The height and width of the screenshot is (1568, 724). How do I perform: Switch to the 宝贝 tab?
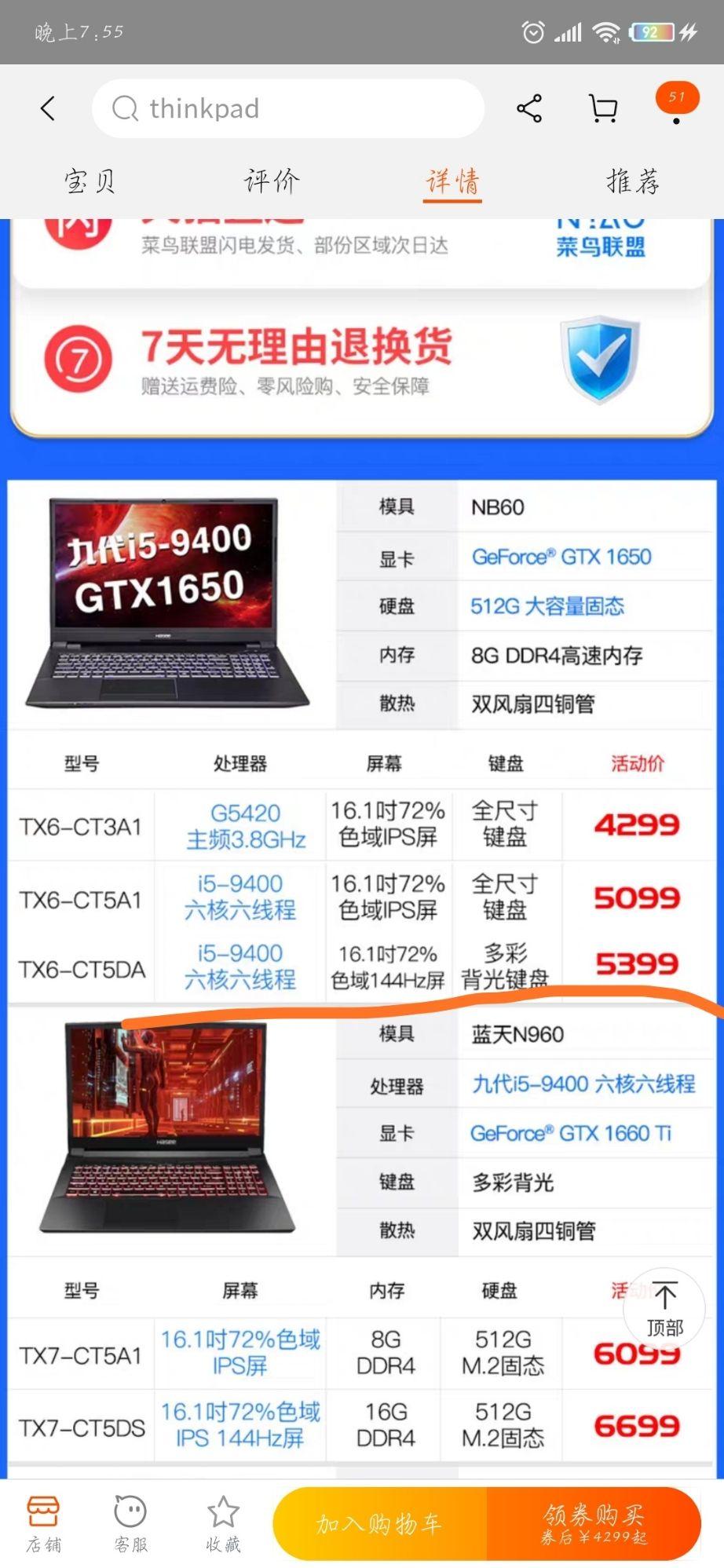click(x=90, y=181)
